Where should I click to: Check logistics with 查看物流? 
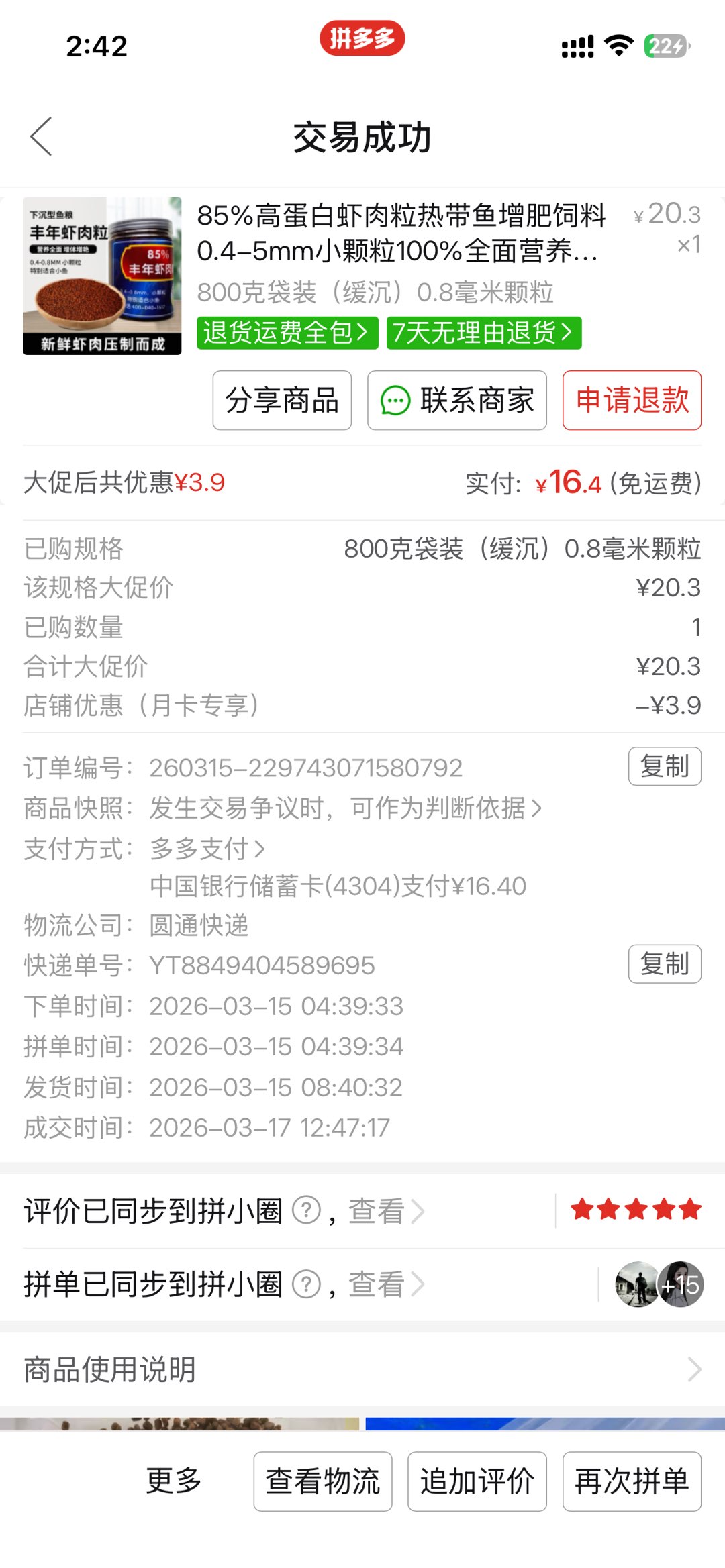[x=323, y=1481]
